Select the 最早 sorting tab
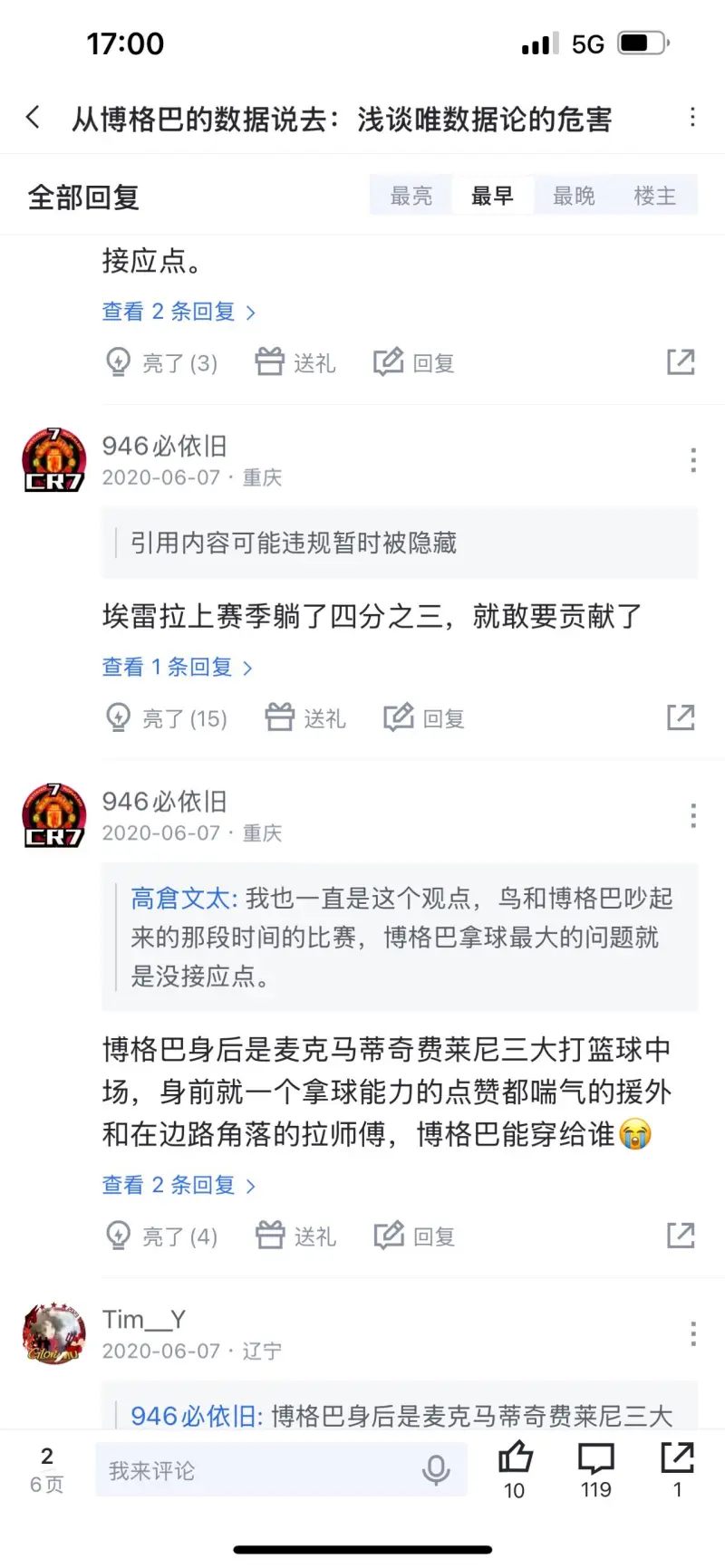 tap(492, 196)
